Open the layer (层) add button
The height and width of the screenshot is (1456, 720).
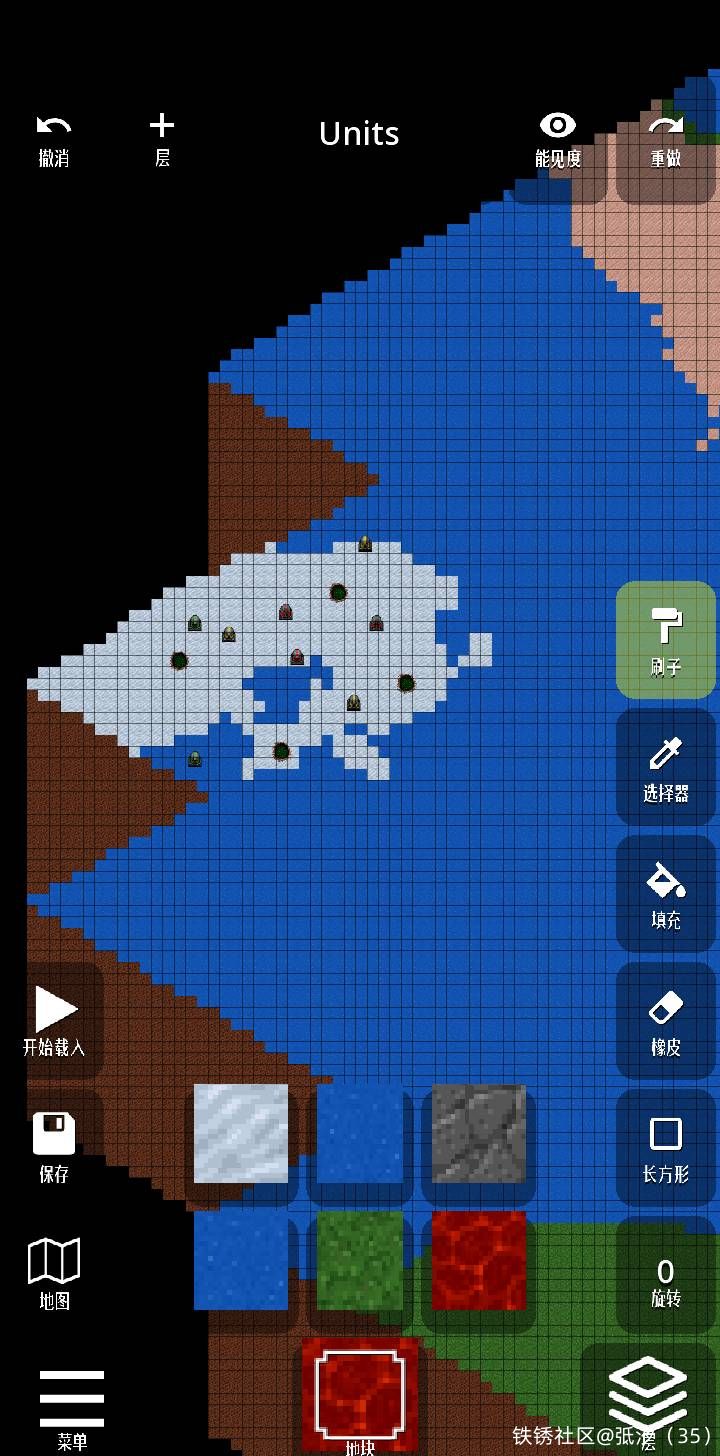tap(162, 138)
